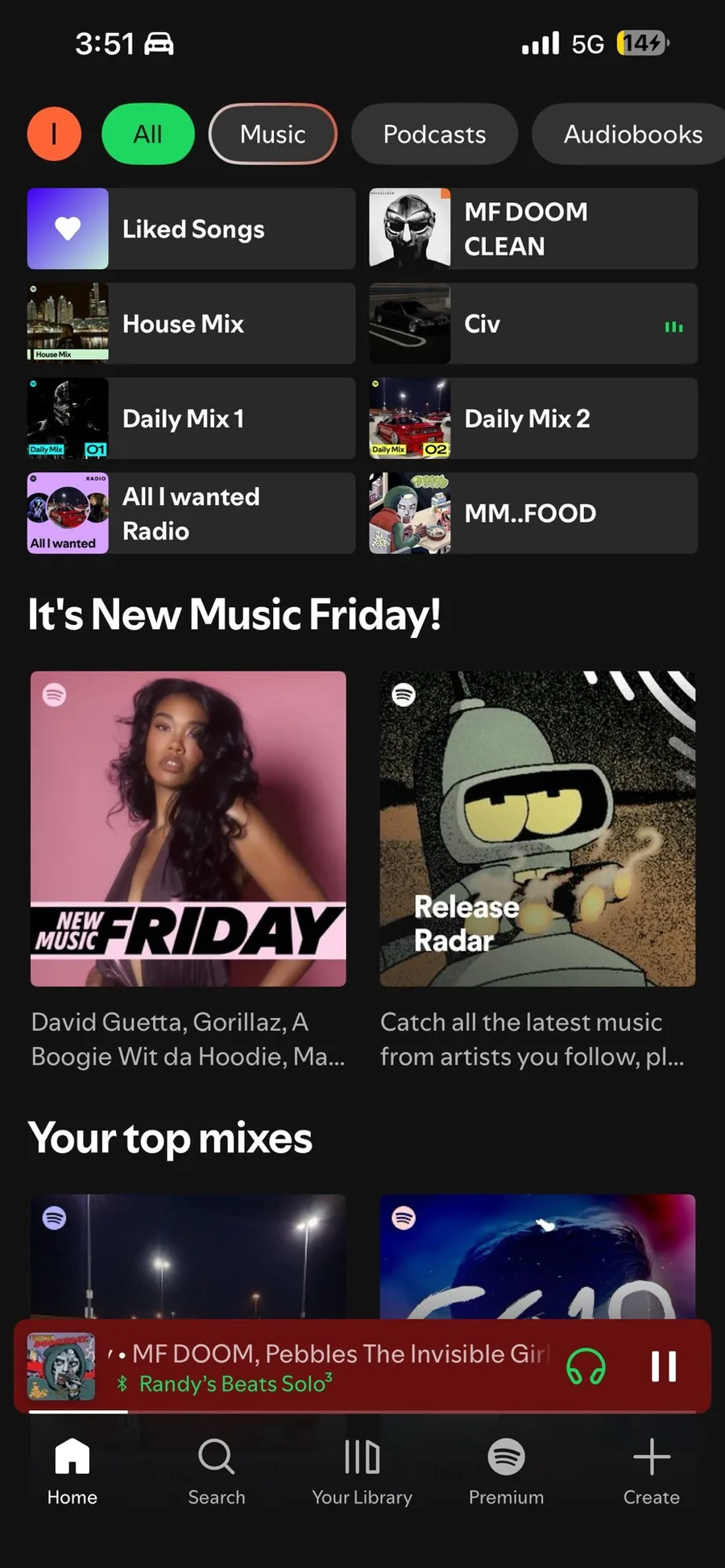Viewport: 725px width, 1568px height.
Task: Switch to Your Library
Action: click(362, 1471)
